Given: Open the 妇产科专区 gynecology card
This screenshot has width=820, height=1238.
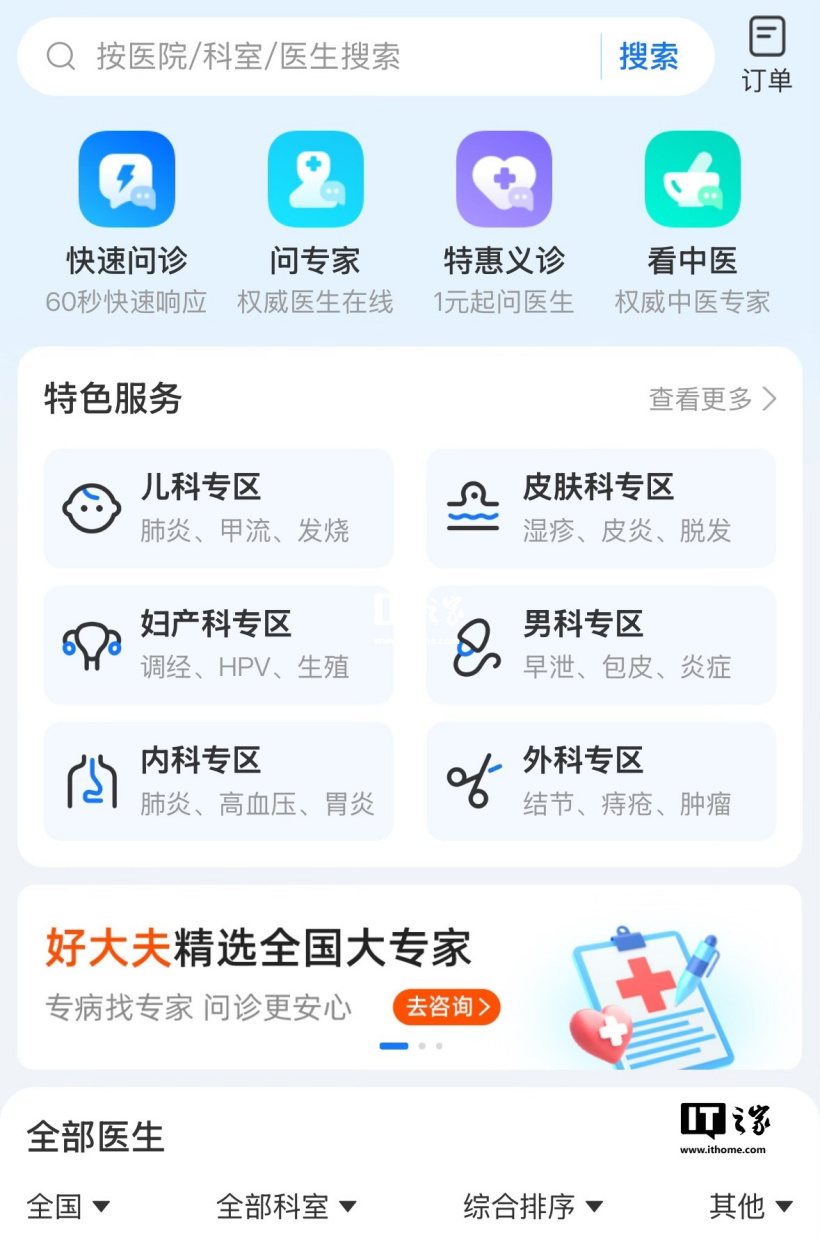Looking at the screenshot, I should pos(218,645).
